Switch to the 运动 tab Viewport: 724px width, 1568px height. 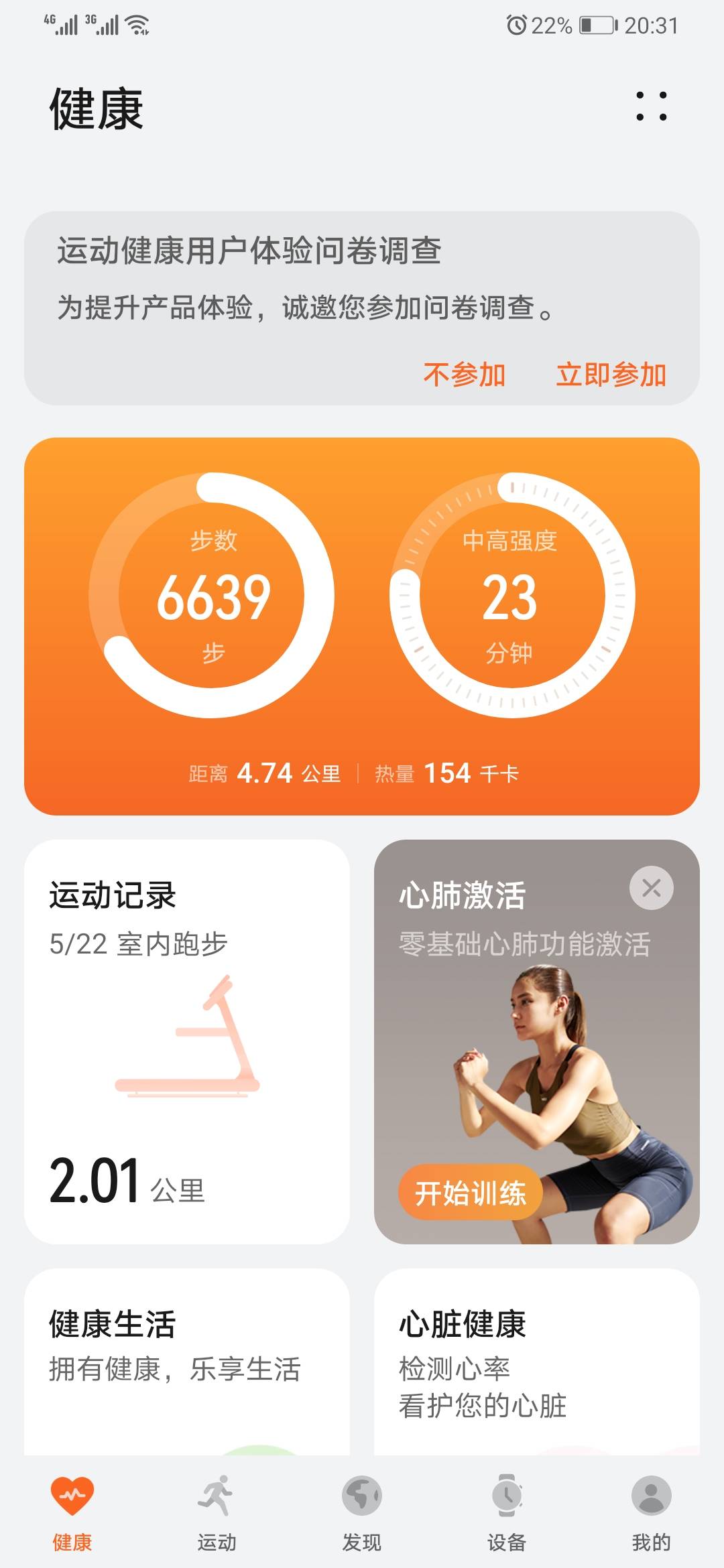(217, 1510)
